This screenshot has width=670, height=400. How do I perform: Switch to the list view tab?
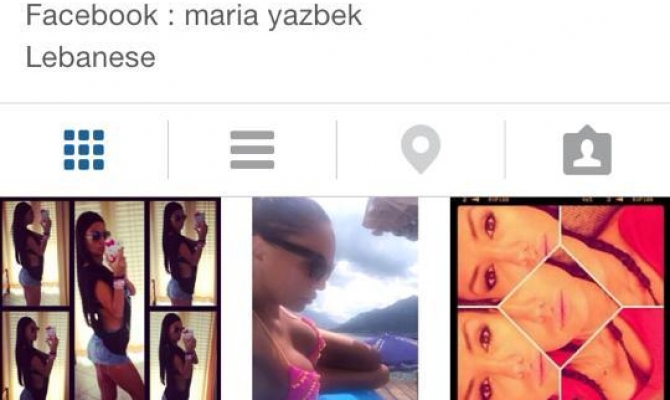point(252,151)
